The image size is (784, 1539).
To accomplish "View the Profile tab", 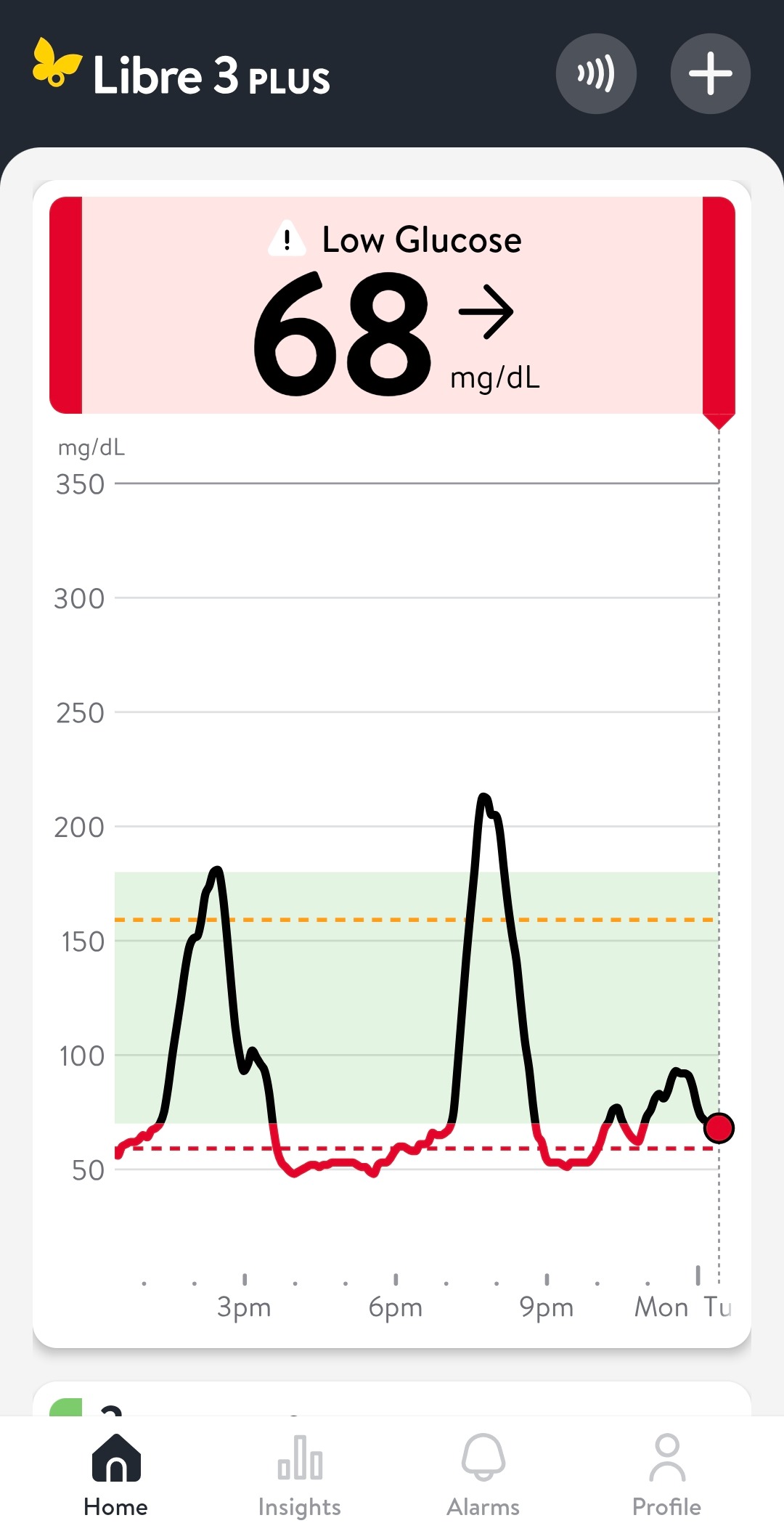I will coord(666,1475).
